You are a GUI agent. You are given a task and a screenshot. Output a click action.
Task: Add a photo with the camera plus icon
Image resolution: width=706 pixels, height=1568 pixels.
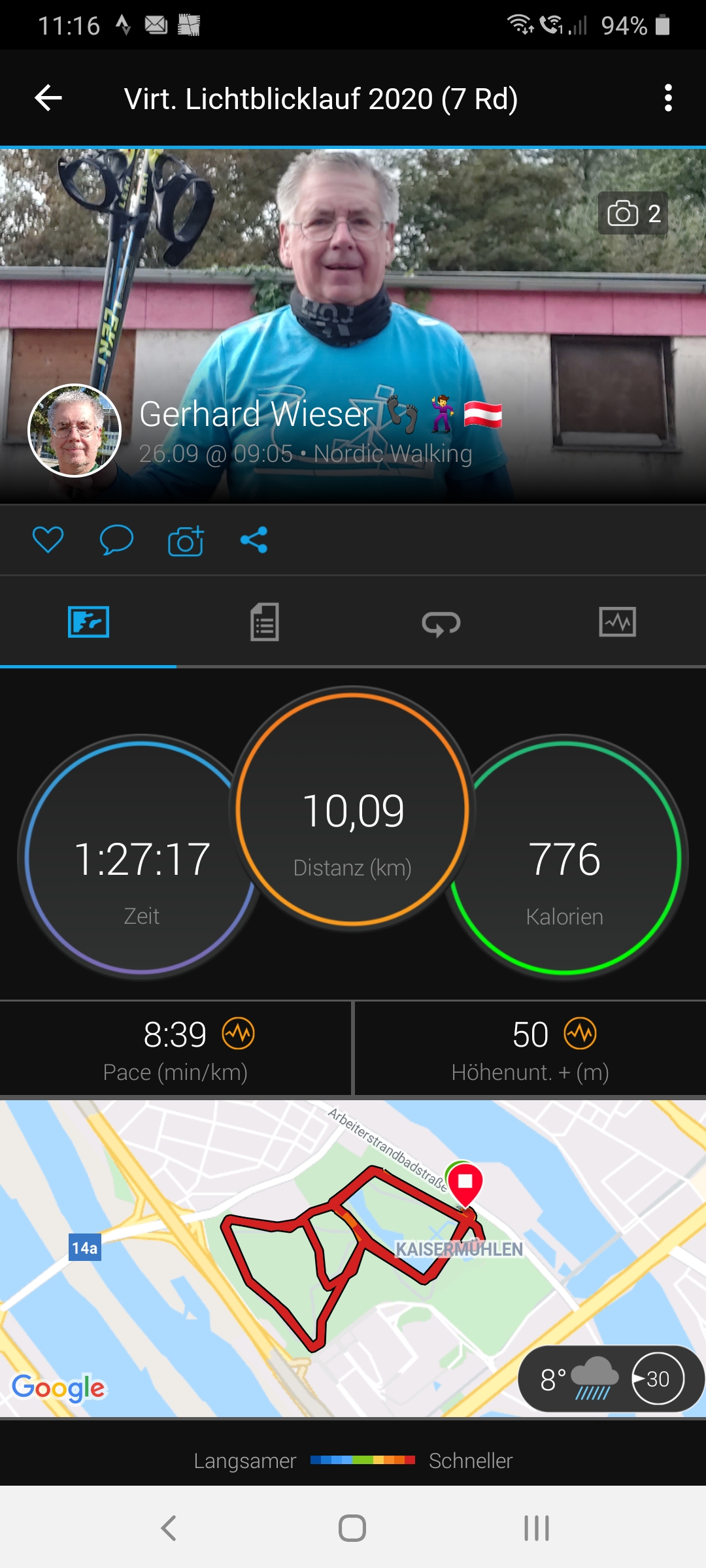click(x=186, y=540)
